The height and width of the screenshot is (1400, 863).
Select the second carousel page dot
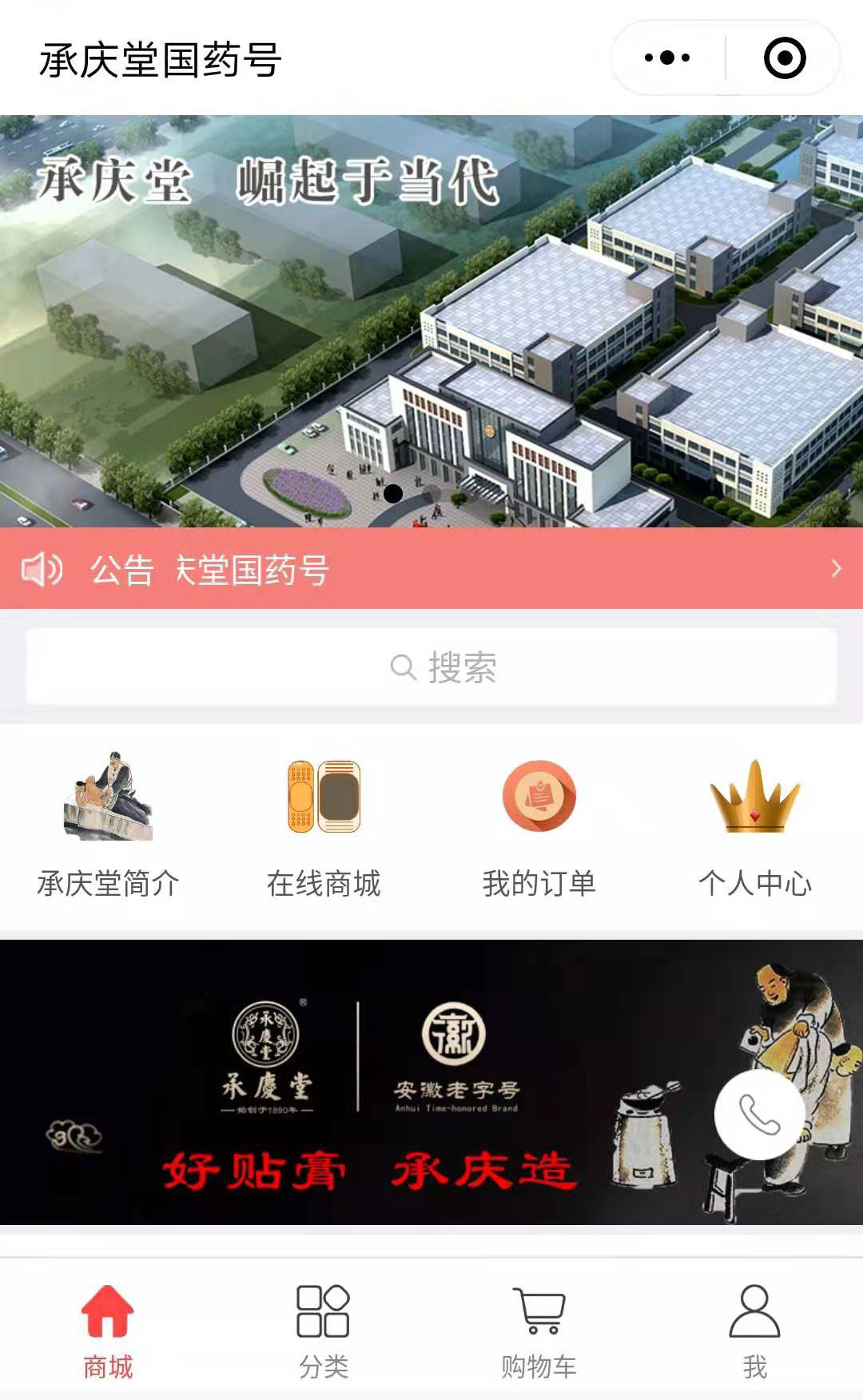[x=431, y=494]
